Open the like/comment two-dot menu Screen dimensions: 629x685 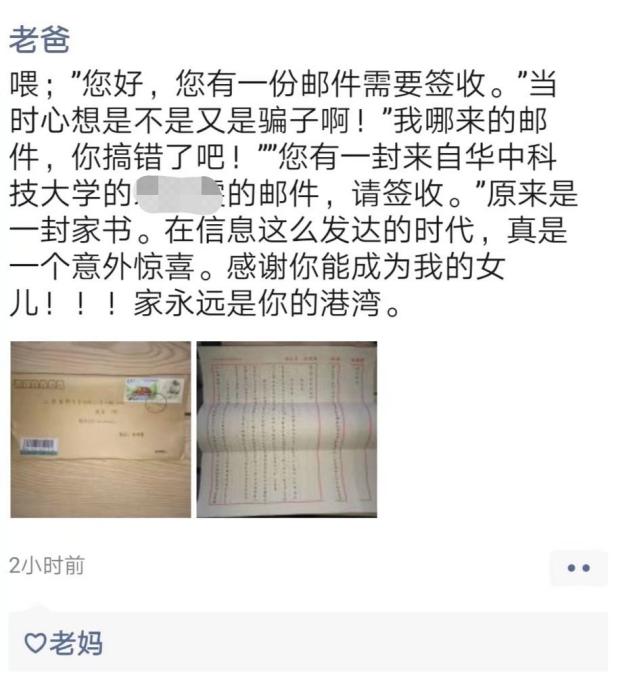tap(578, 568)
